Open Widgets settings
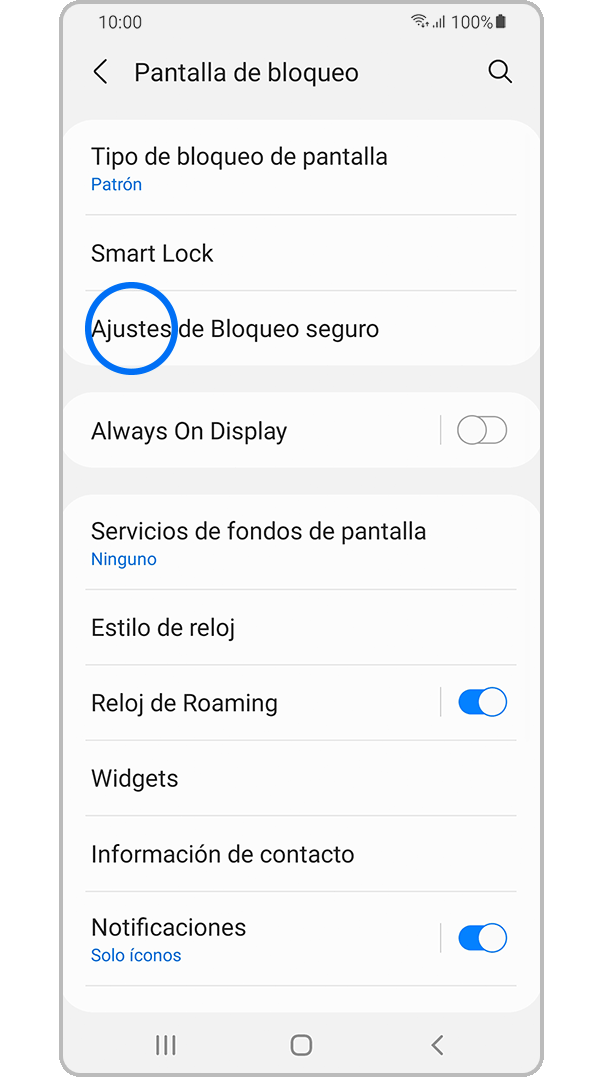The width and height of the screenshot is (600, 1077). coord(135,778)
